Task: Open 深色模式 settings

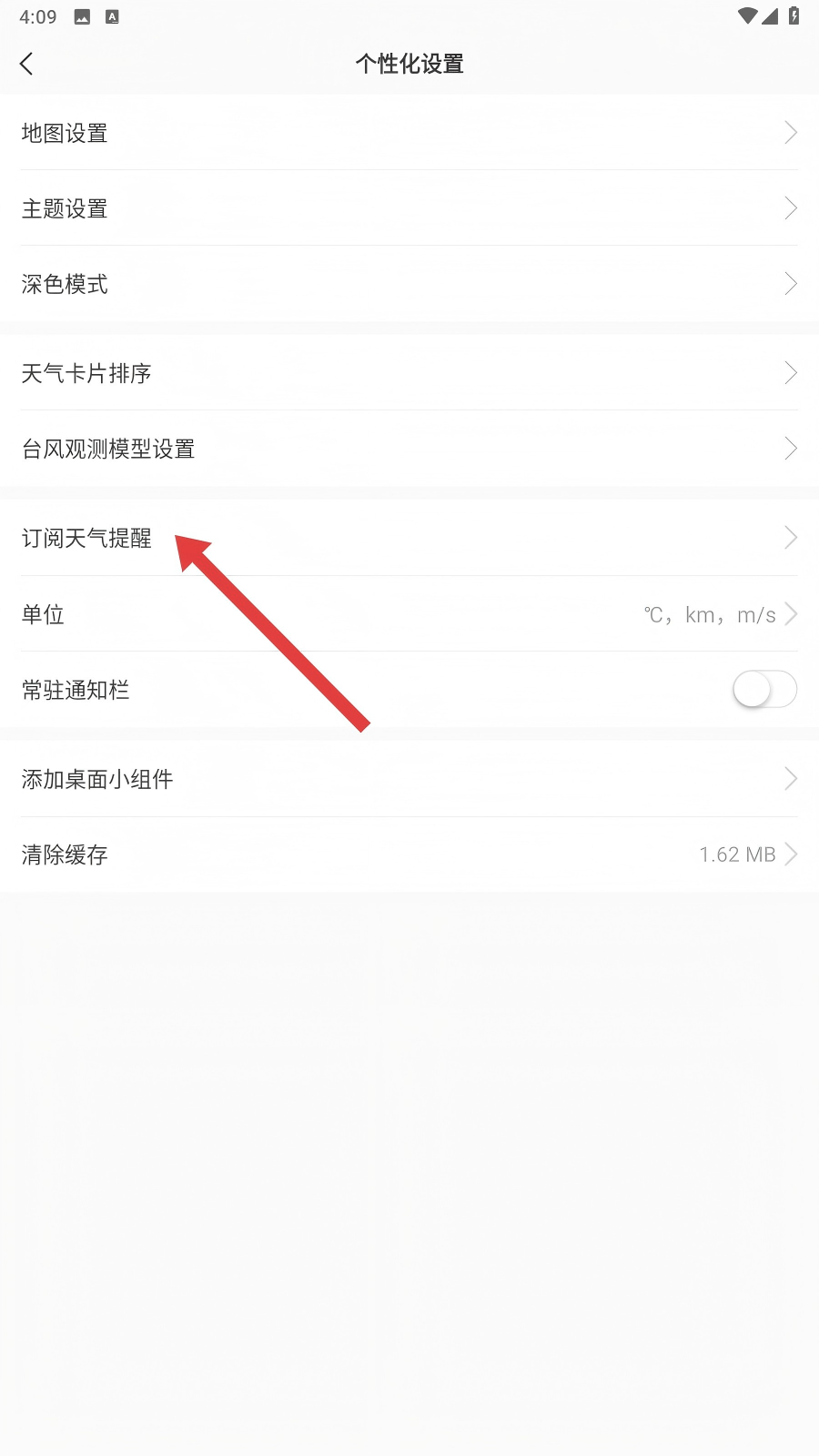Action: tap(409, 284)
